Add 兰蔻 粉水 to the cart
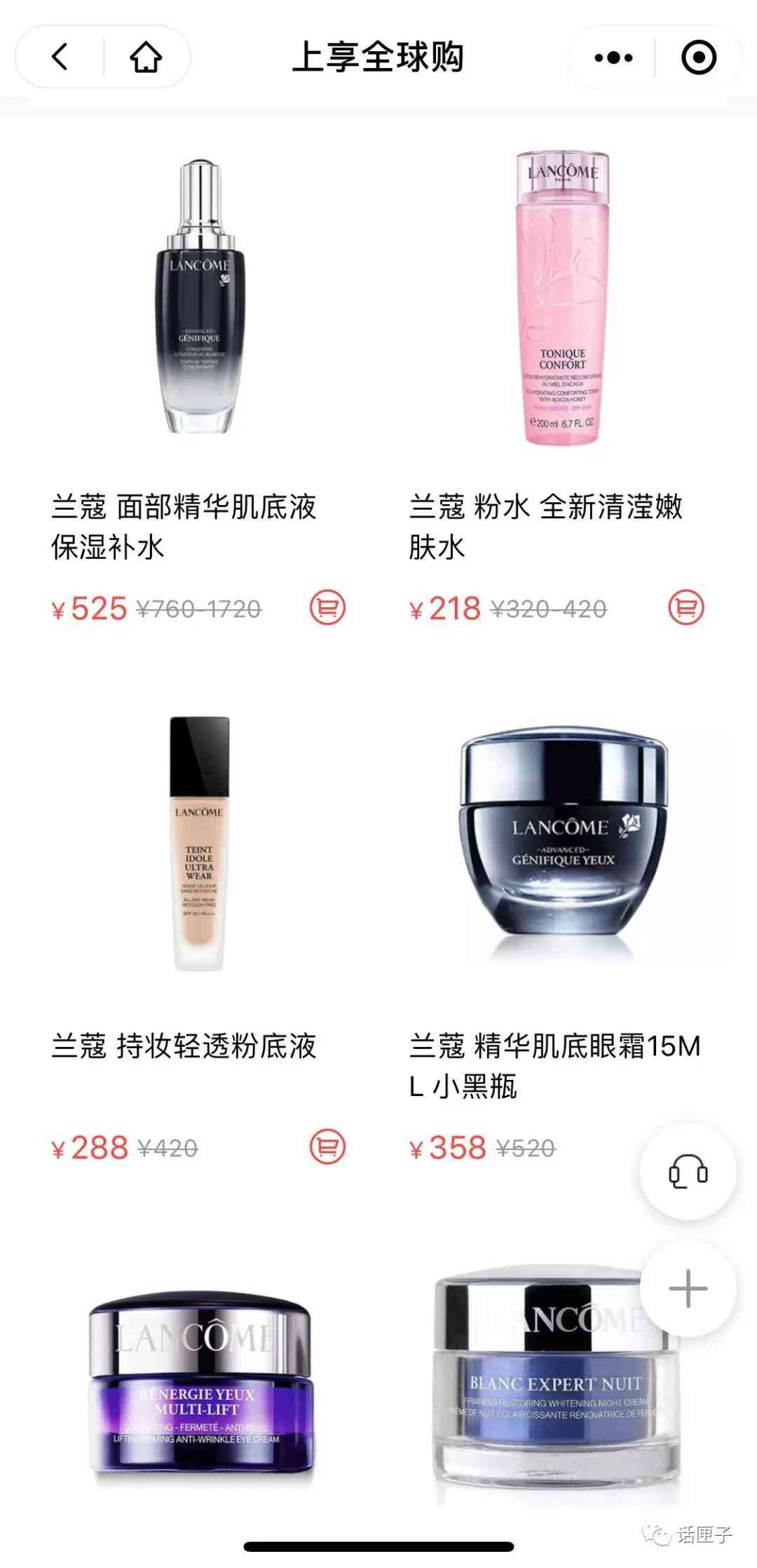The image size is (757, 1568). pos(686,607)
